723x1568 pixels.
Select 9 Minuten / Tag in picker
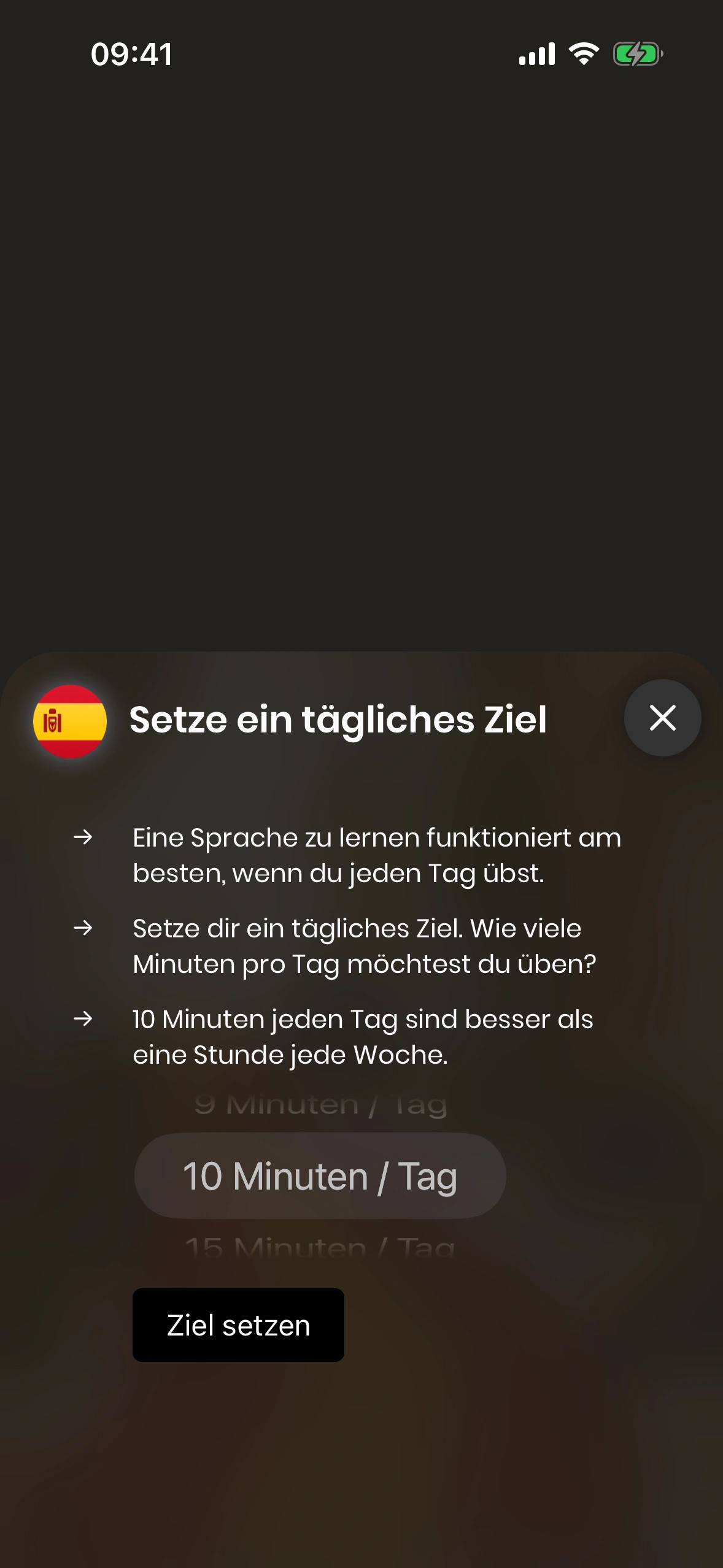coord(320,1106)
